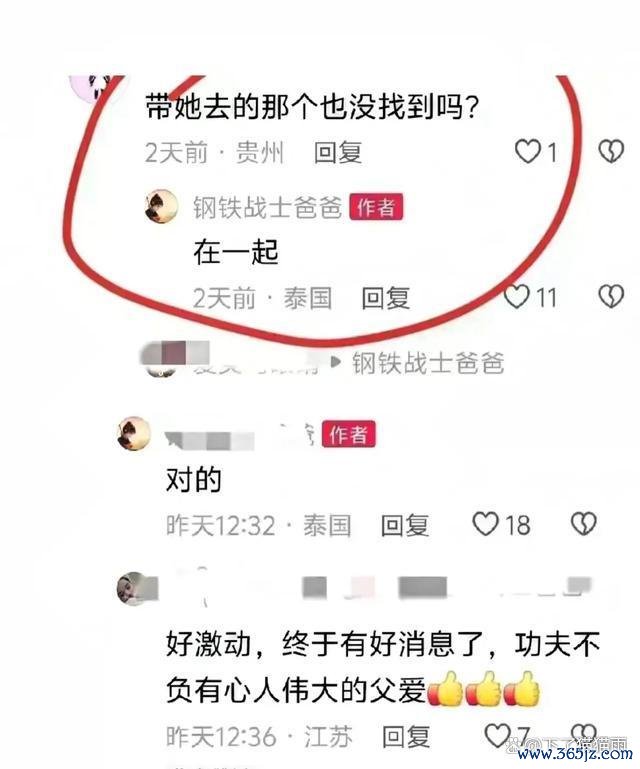The height and width of the screenshot is (769, 640).
Task: Open 钢铁战士爸爸's profile from the username
Action: coord(267,207)
